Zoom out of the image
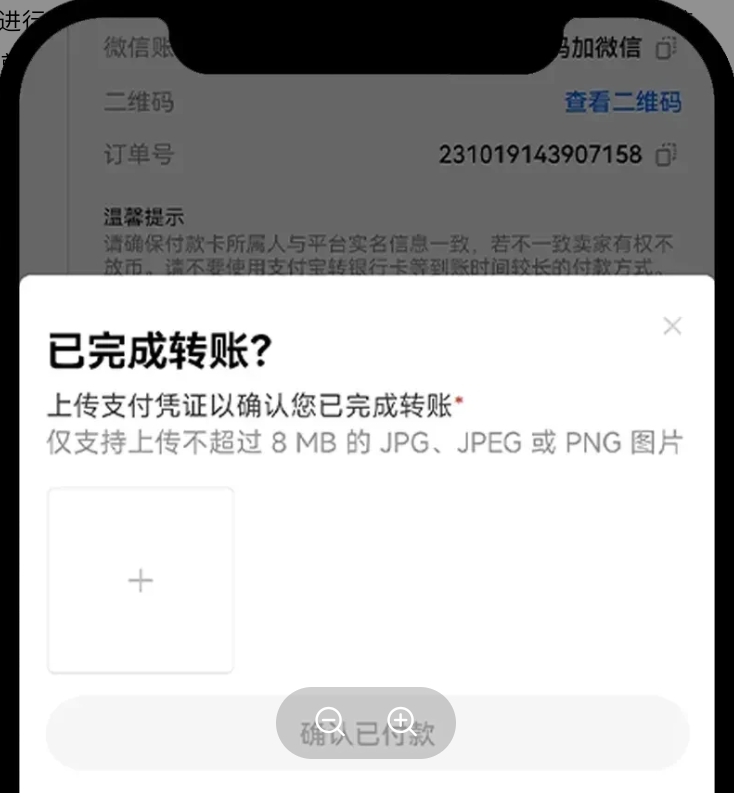Viewport: 734px width, 793px height. pyautogui.click(x=329, y=721)
